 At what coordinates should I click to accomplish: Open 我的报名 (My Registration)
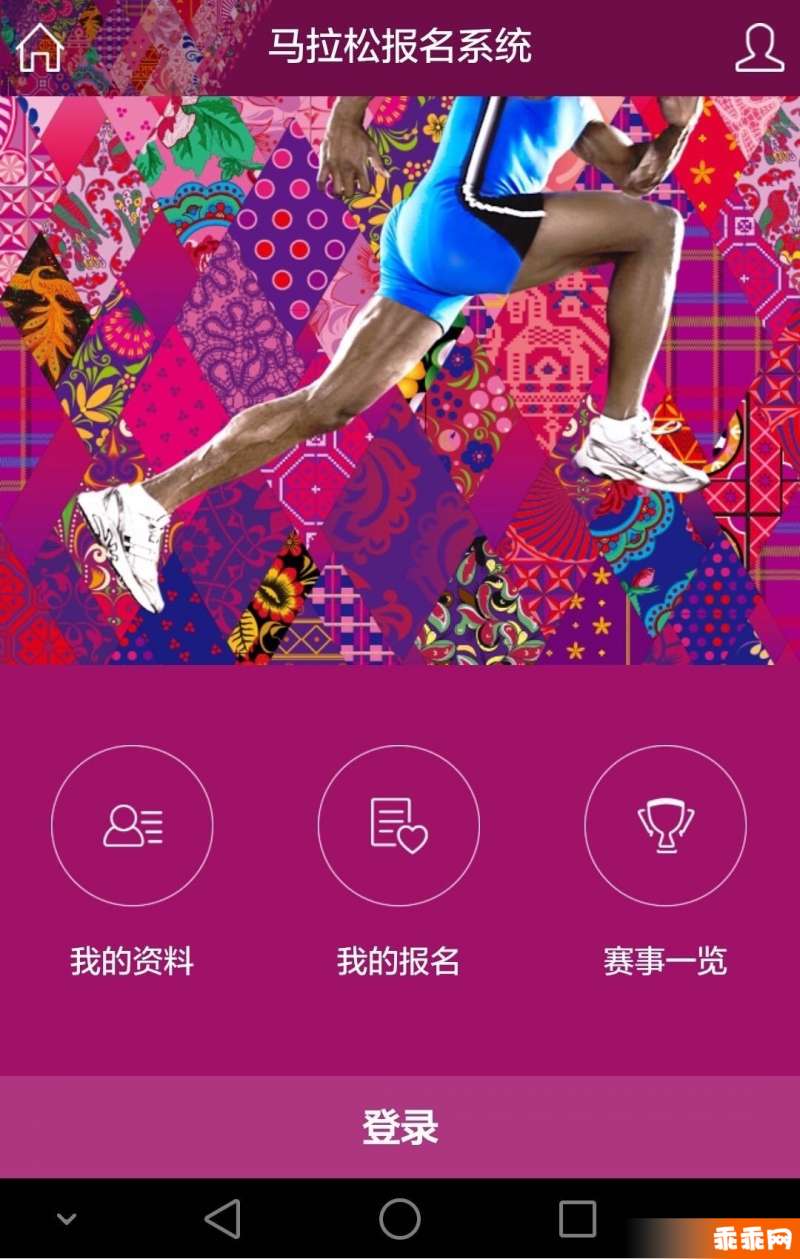pyautogui.click(x=398, y=826)
